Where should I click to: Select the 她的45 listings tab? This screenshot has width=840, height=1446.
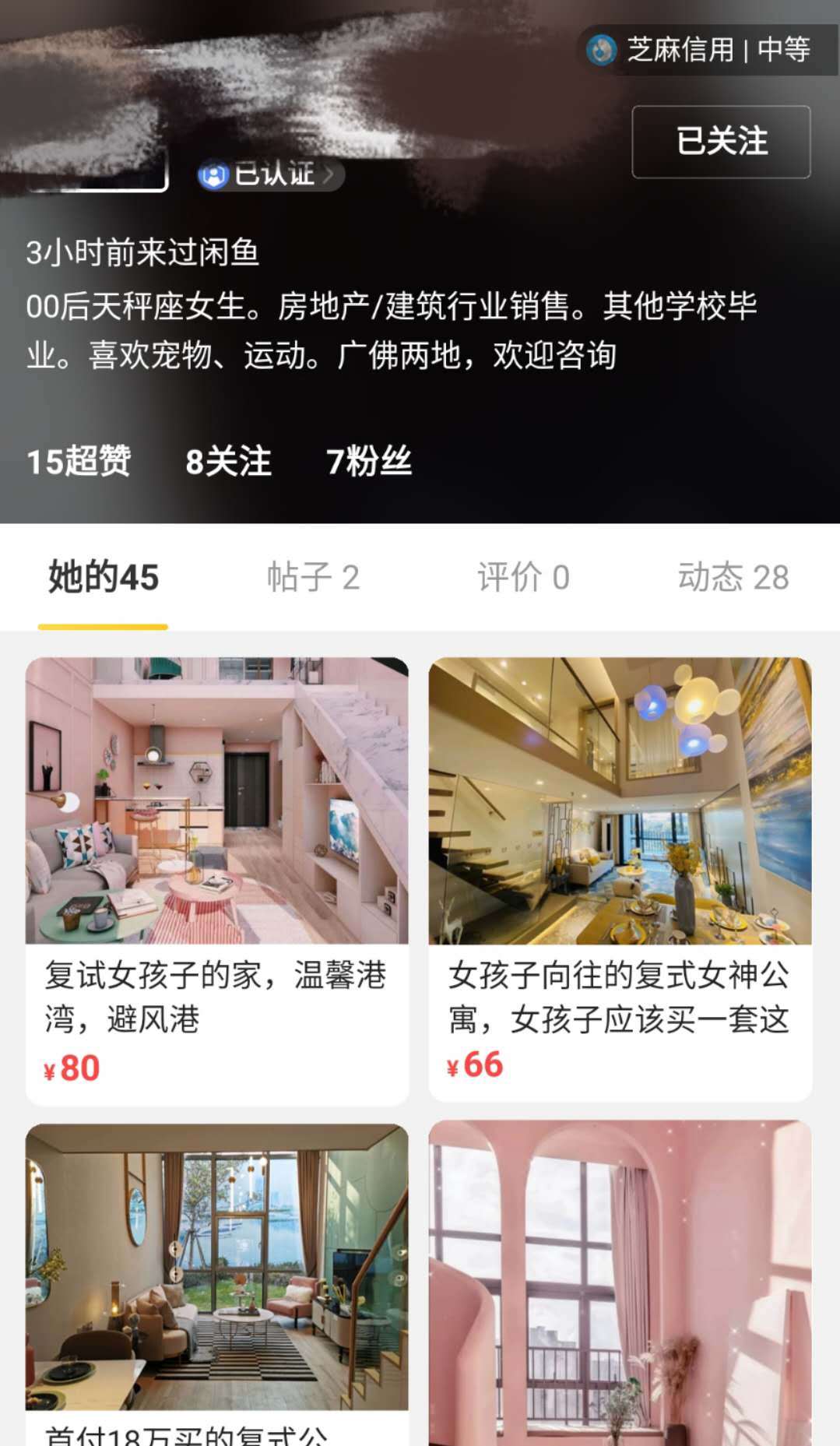tap(104, 578)
